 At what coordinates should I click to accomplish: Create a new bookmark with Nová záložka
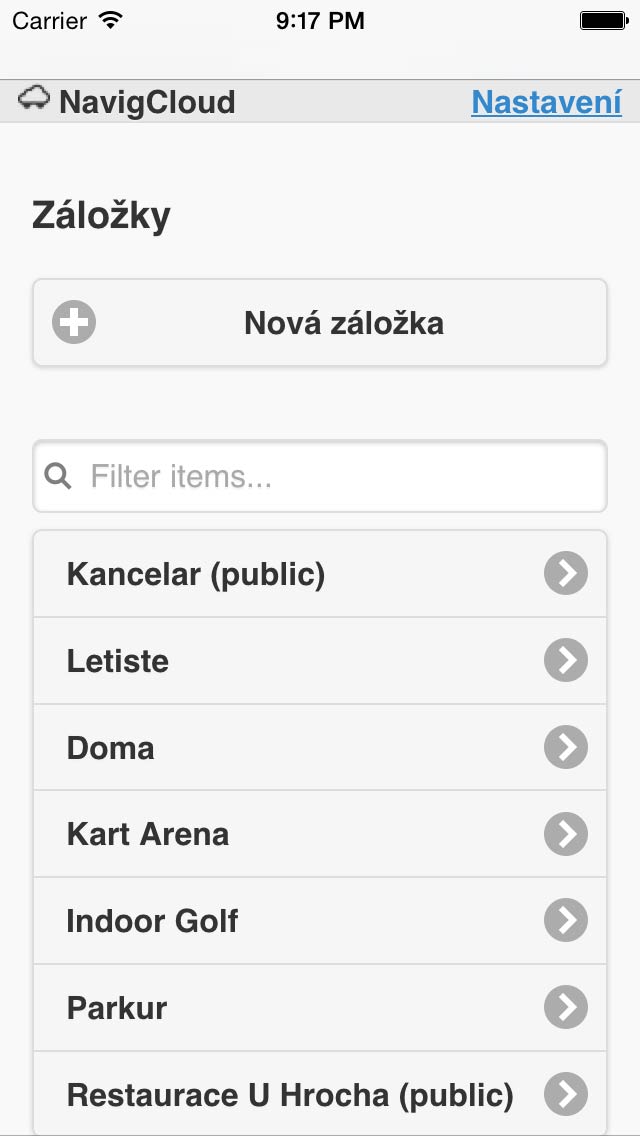pyautogui.click(x=320, y=323)
